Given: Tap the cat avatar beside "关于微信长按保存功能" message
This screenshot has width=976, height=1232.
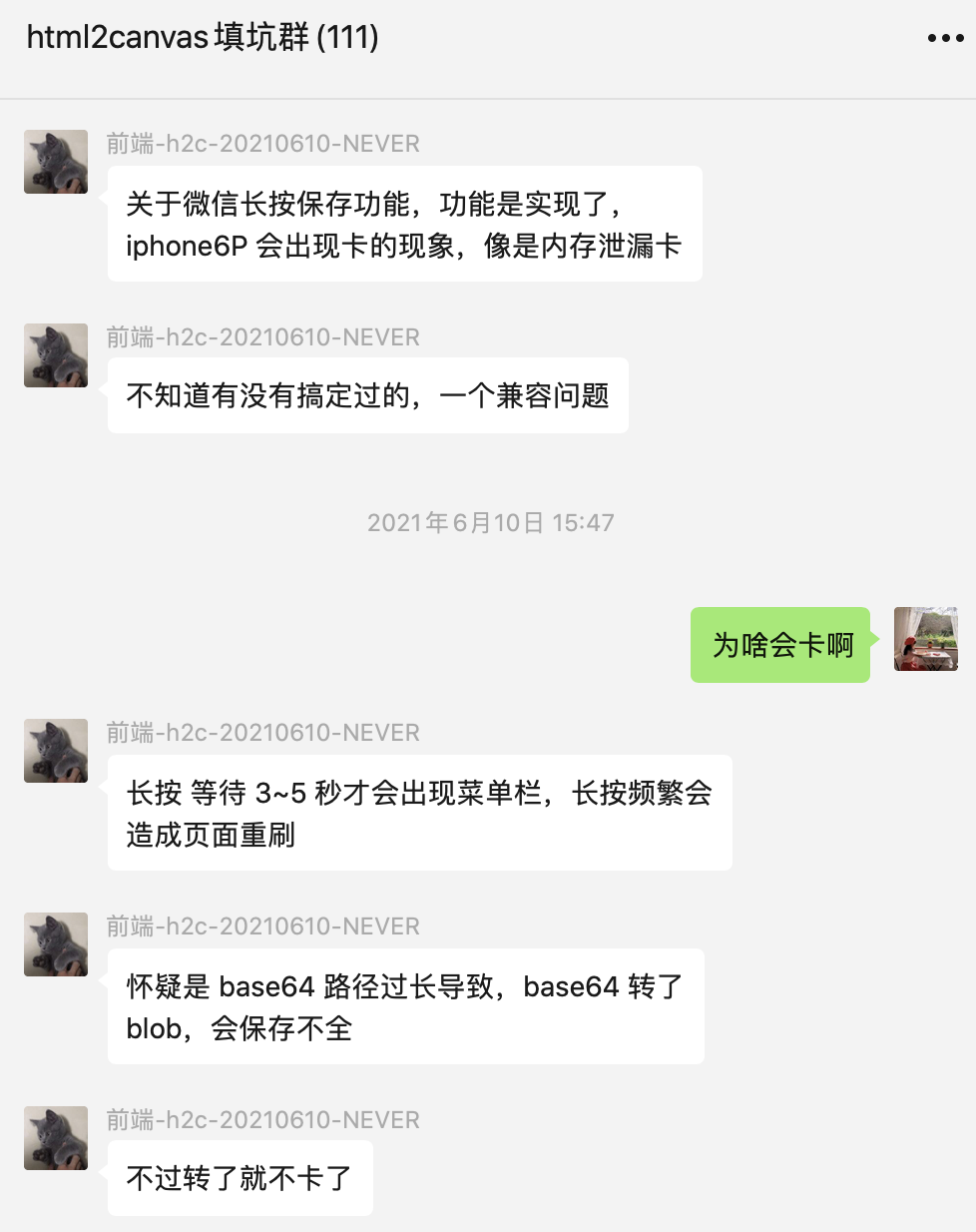Looking at the screenshot, I should [x=56, y=162].
